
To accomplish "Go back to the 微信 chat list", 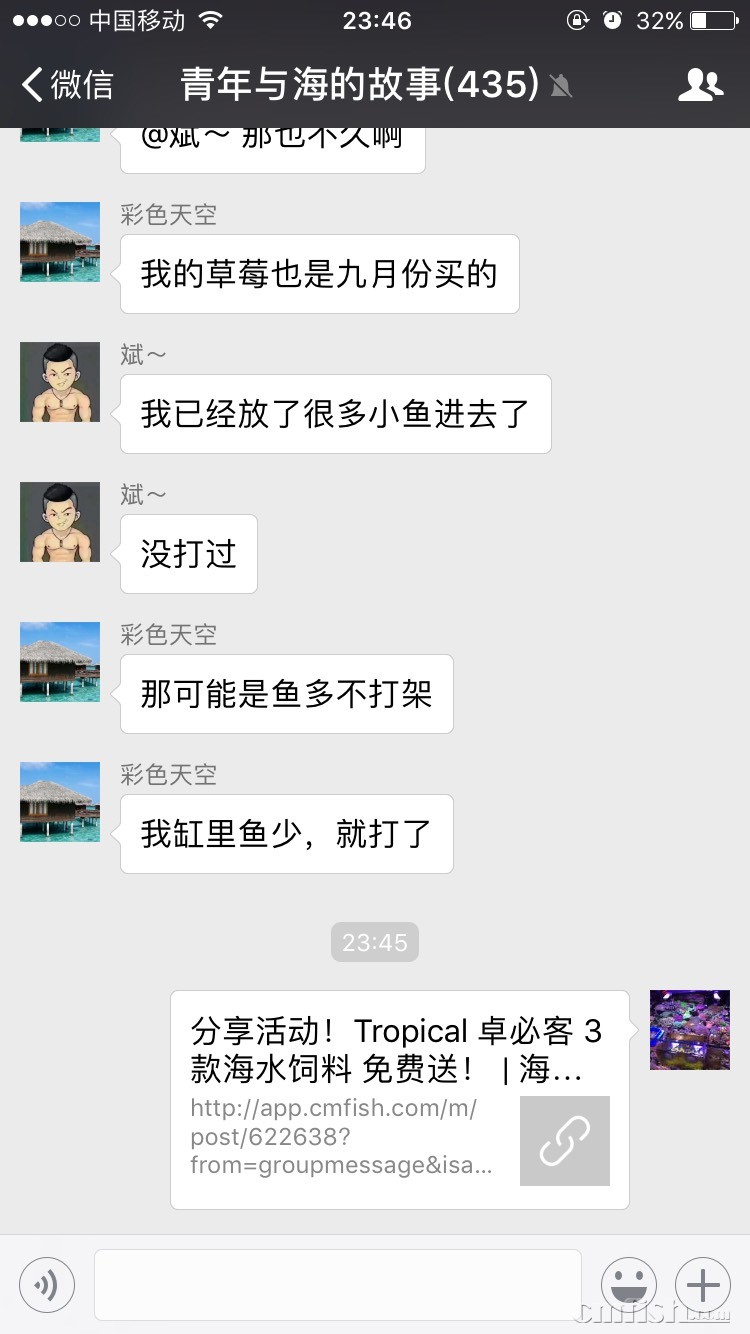I will pos(68,85).
